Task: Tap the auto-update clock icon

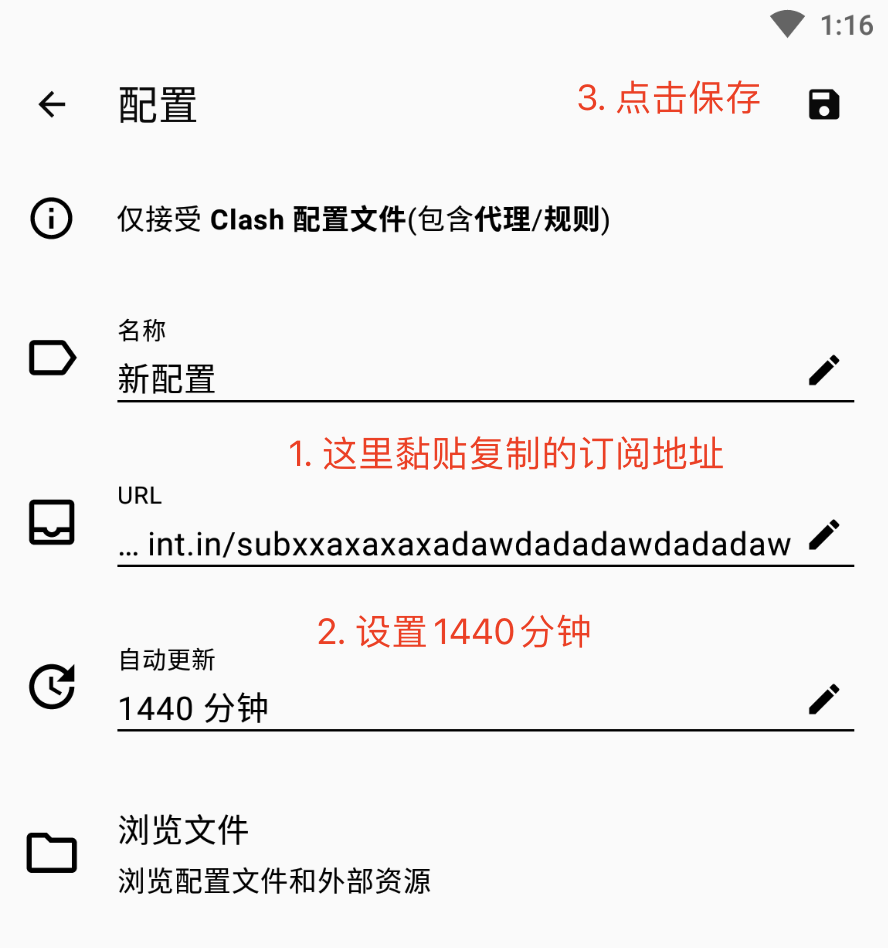Action: (x=51, y=686)
